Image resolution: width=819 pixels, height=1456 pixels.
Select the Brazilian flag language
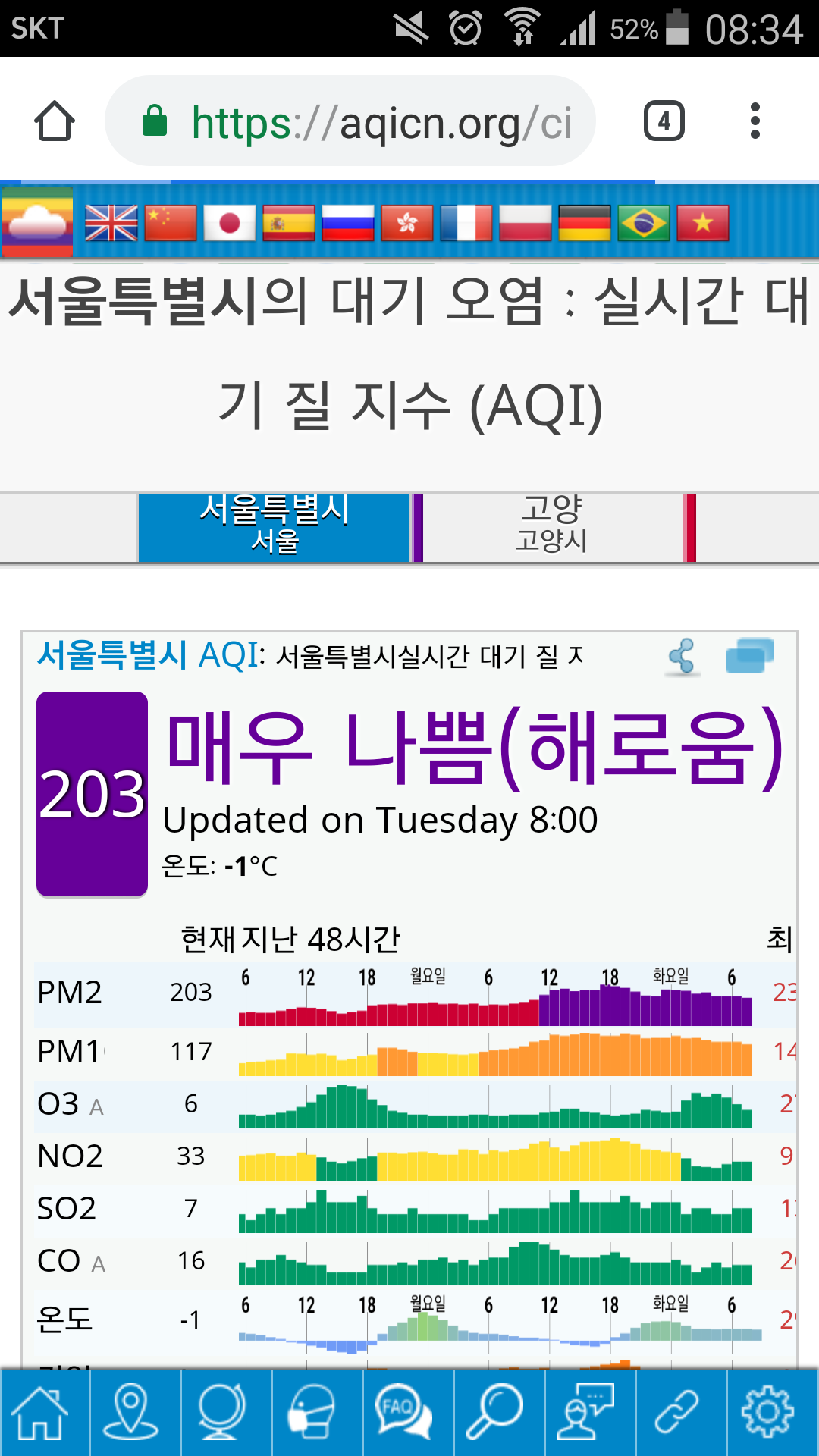pos(644,223)
